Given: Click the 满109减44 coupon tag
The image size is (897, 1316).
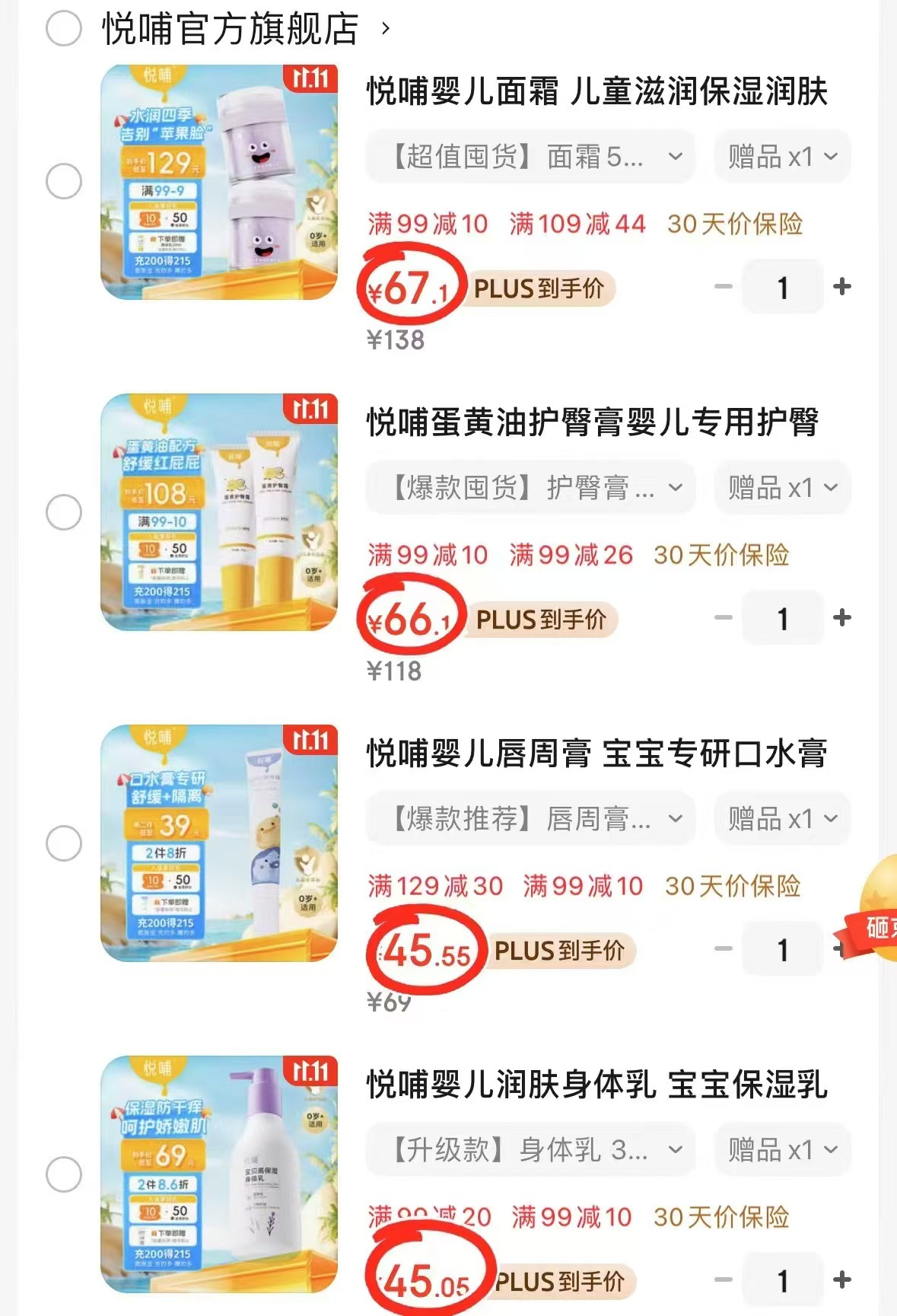Looking at the screenshot, I should 574,224.
